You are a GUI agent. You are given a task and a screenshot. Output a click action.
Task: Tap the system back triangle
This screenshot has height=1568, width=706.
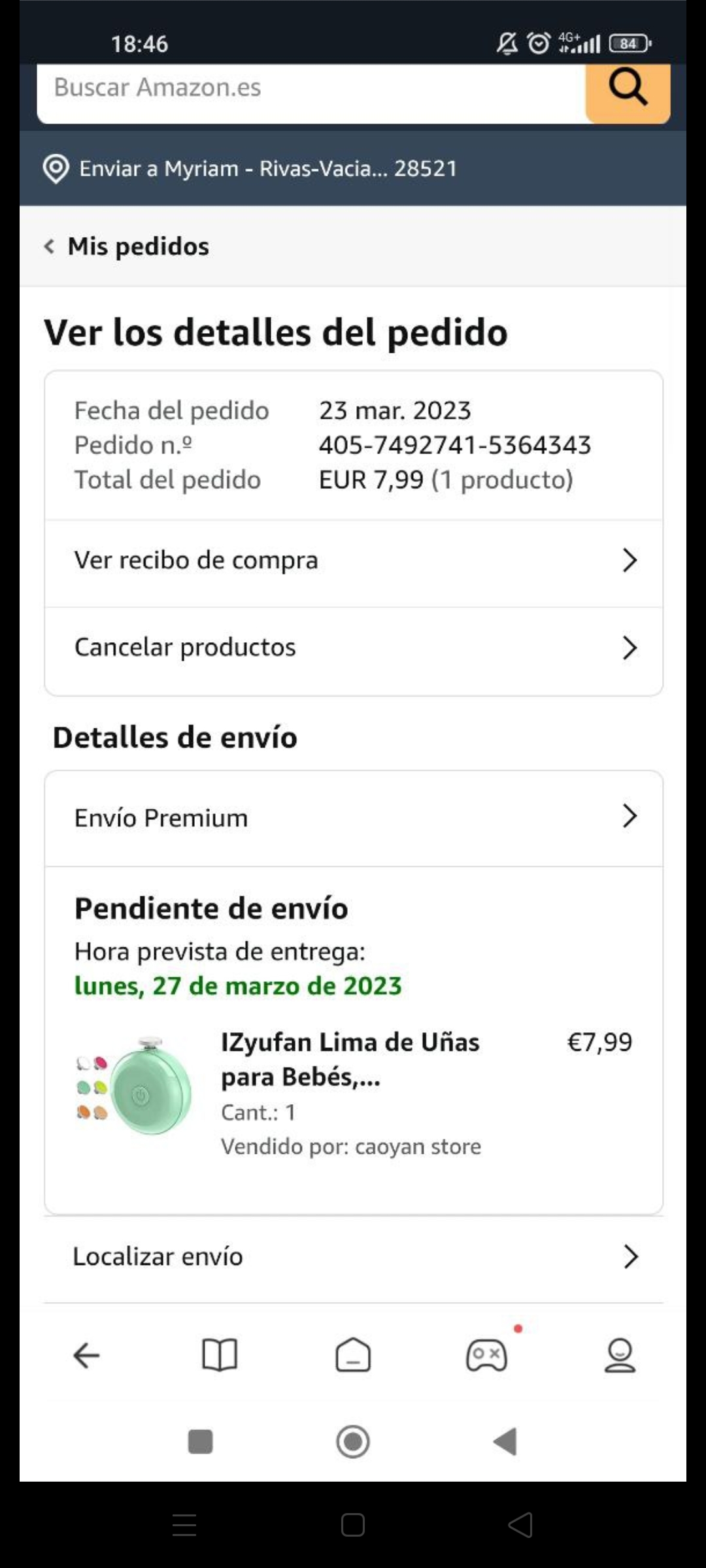coord(505,1441)
